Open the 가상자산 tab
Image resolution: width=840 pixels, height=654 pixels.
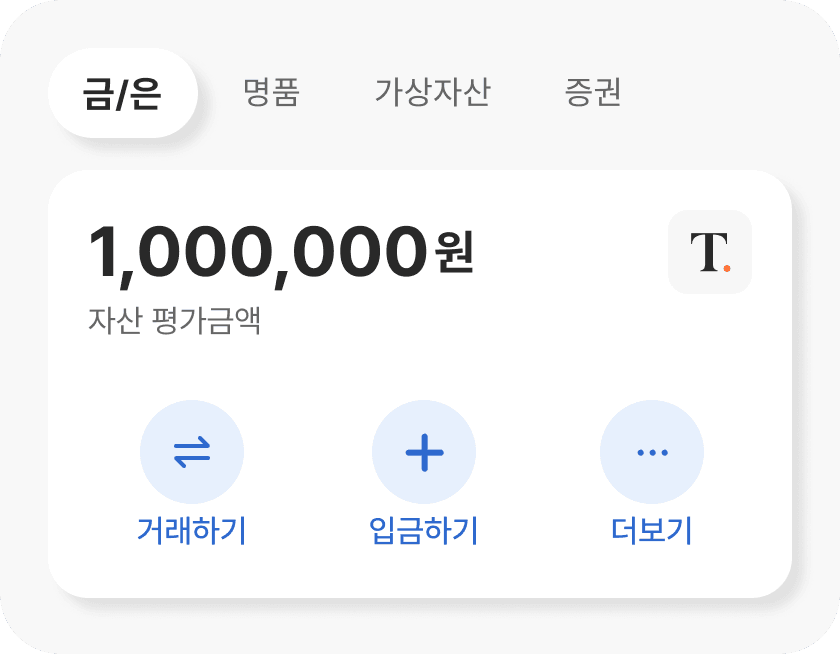click(x=432, y=93)
